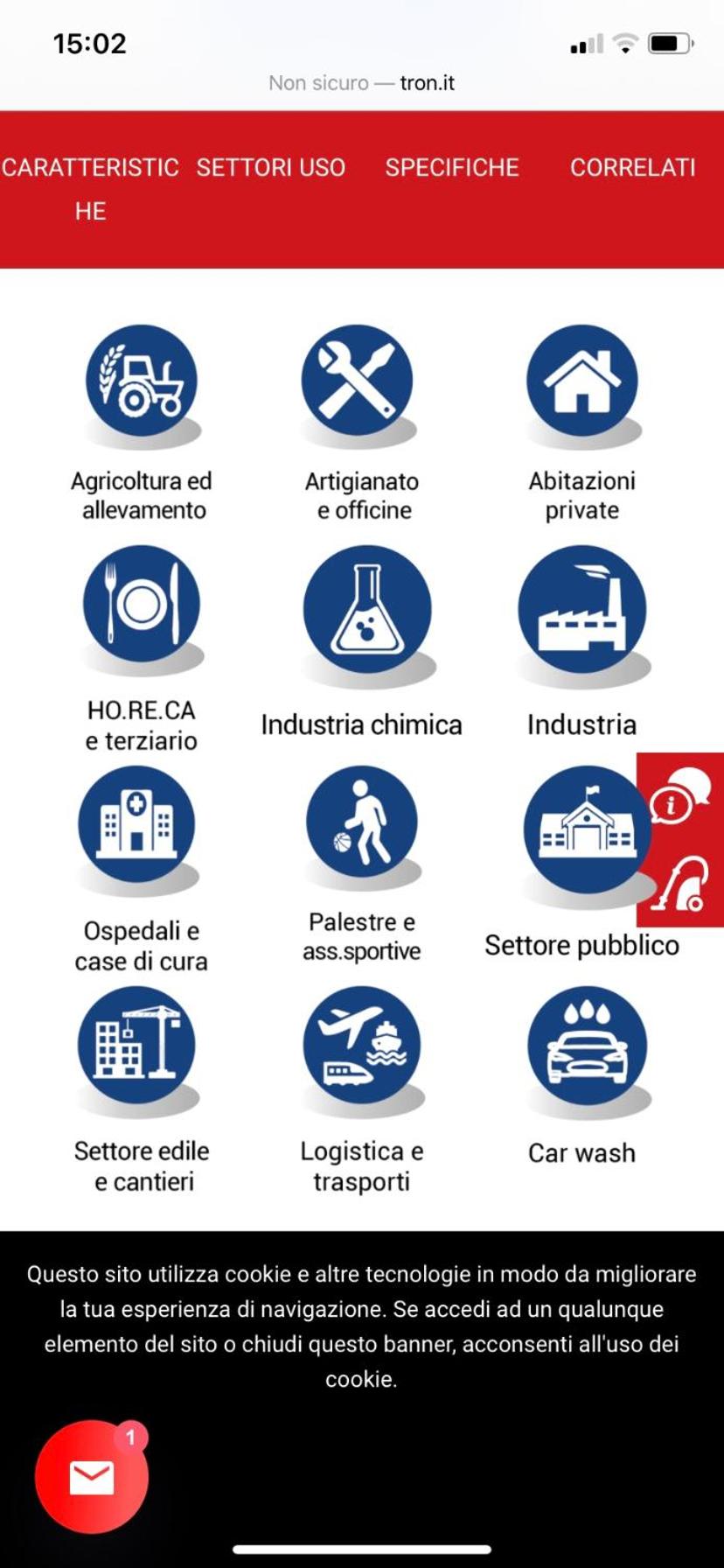Open the red mail message button
This screenshot has height=1568, width=724.
pyautogui.click(x=92, y=1476)
